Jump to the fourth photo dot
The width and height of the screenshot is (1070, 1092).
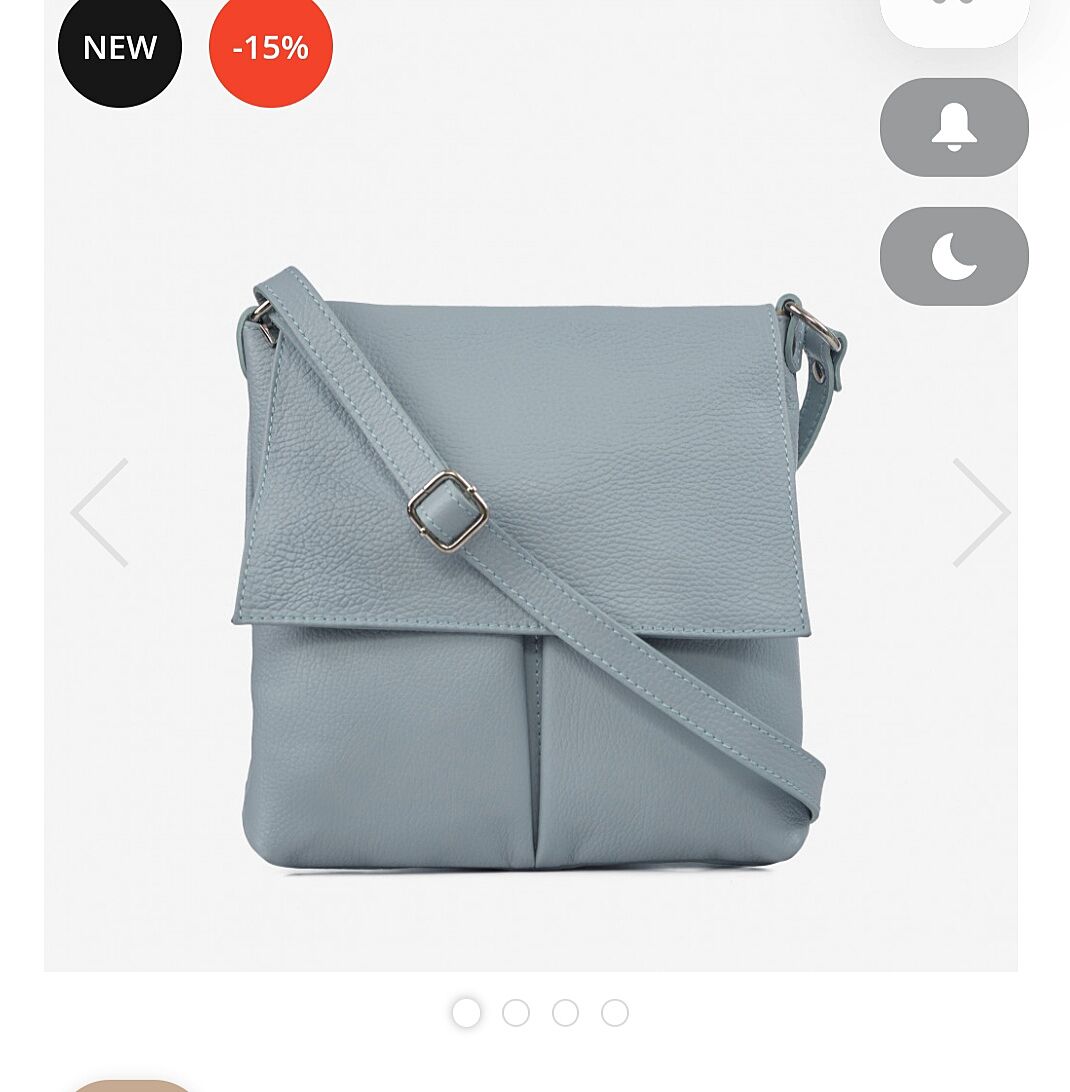pyautogui.click(x=615, y=1013)
